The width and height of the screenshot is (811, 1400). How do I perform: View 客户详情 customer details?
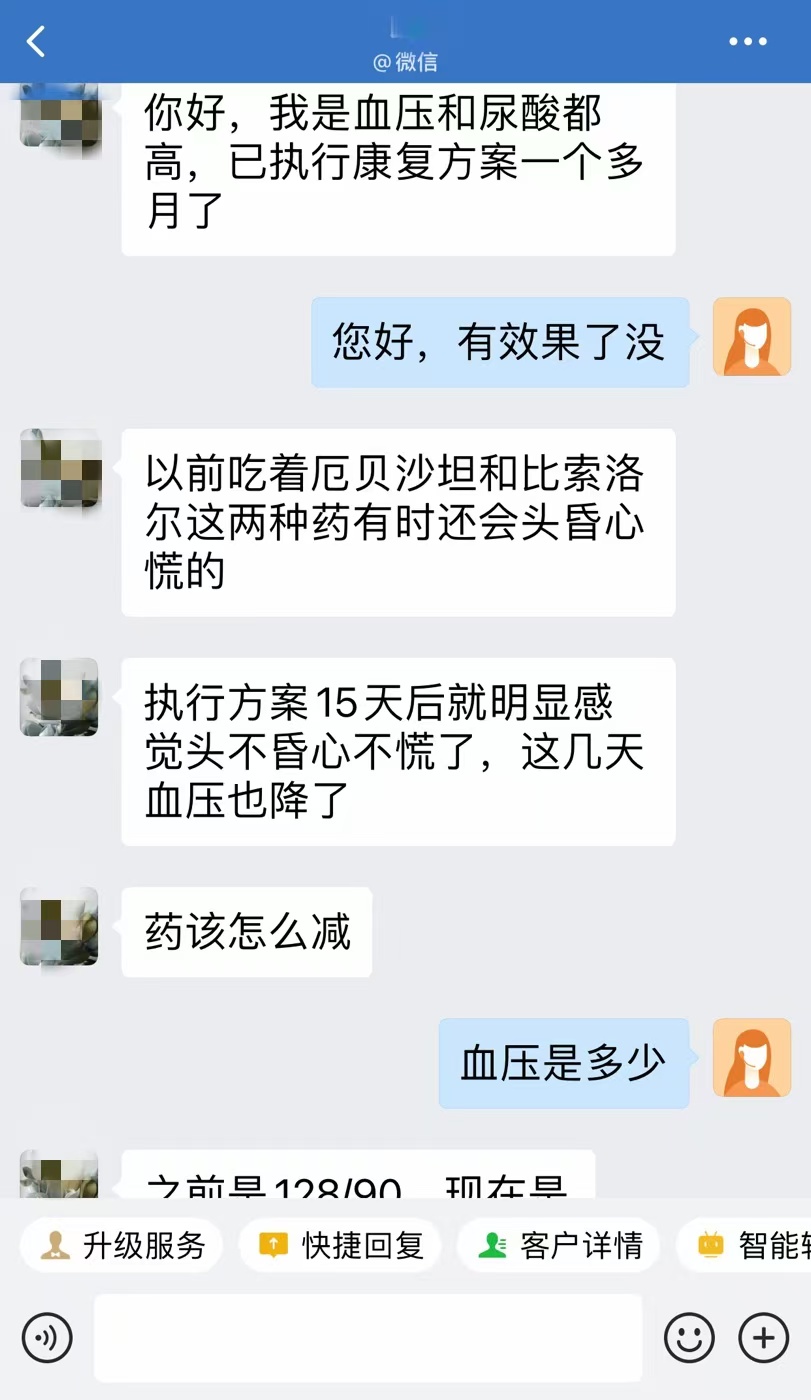point(560,1245)
